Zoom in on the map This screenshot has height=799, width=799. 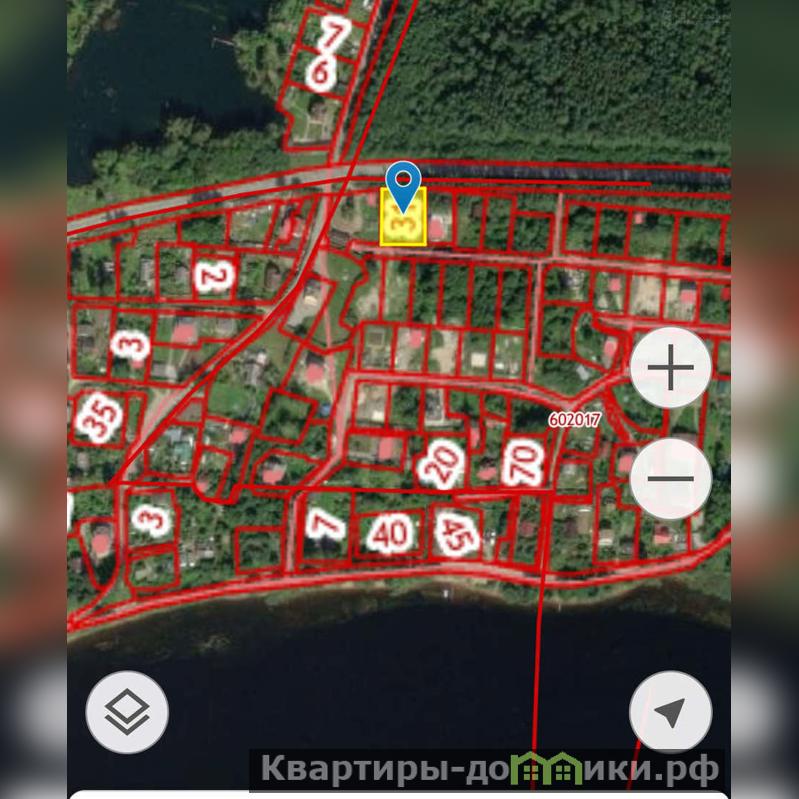coord(671,368)
